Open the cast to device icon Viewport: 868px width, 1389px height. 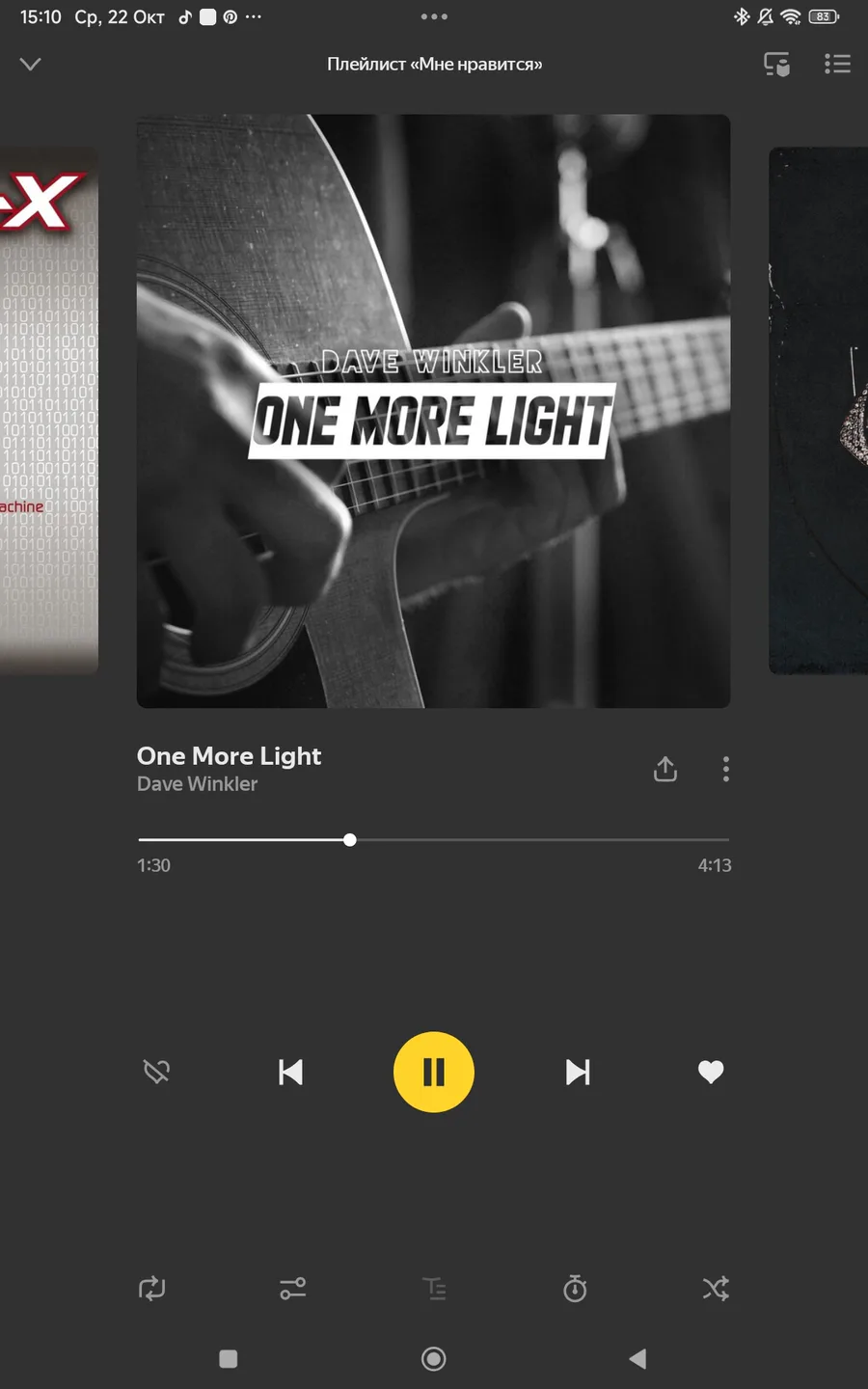(776, 65)
